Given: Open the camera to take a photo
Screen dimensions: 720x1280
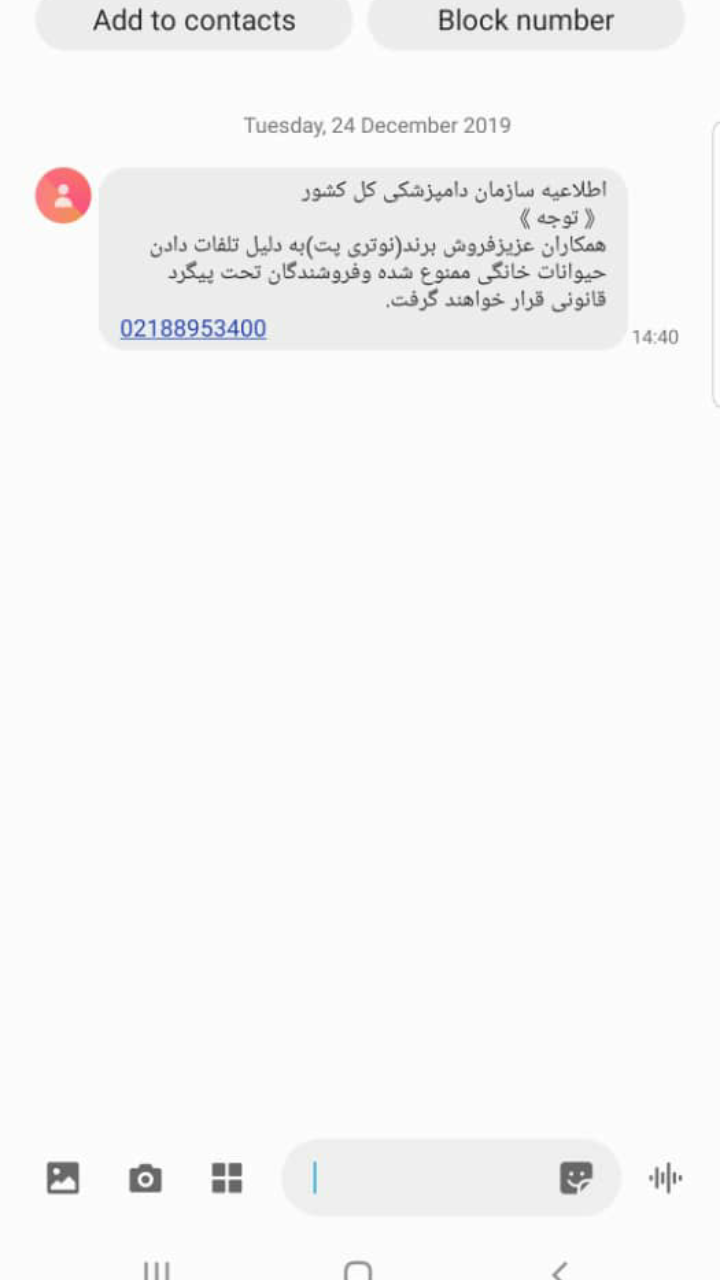Looking at the screenshot, I should click(145, 1178).
